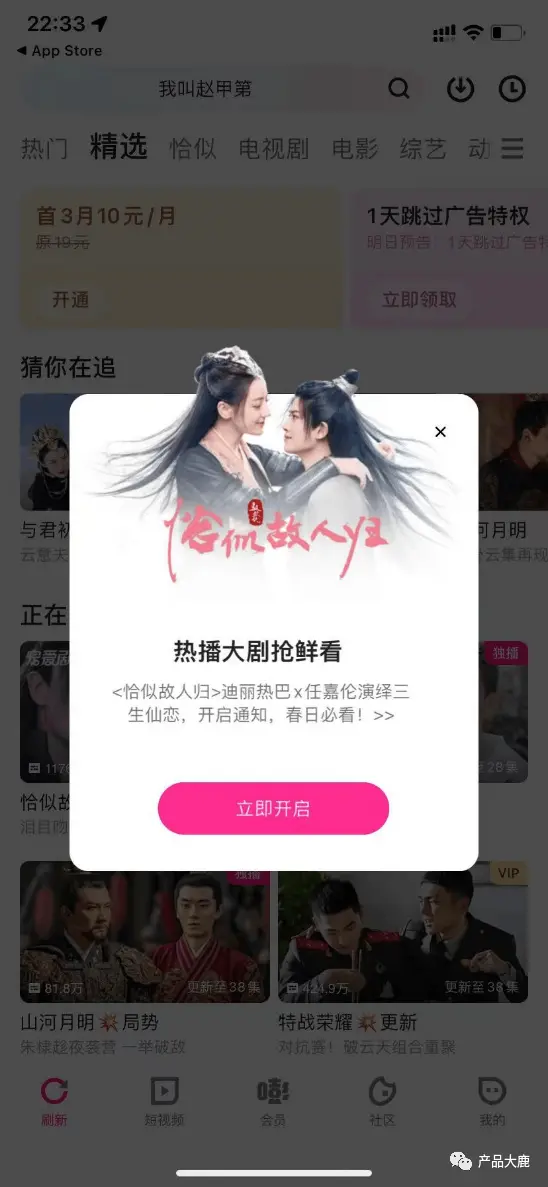The width and height of the screenshot is (548, 1187).
Task: Switch to the 电视剧 tab
Action: pos(273,148)
